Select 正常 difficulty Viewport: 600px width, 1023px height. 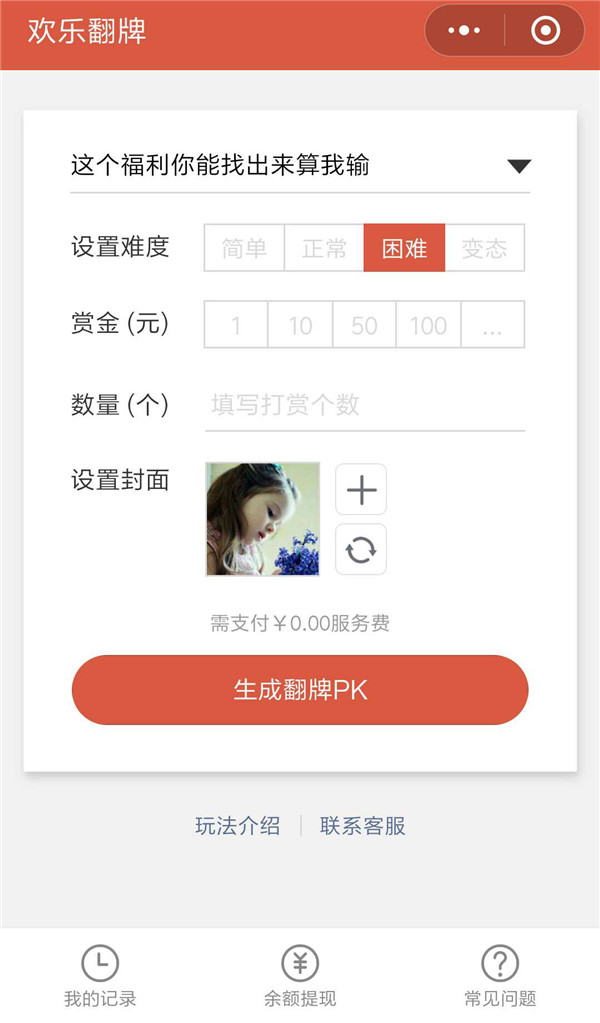(324, 248)
